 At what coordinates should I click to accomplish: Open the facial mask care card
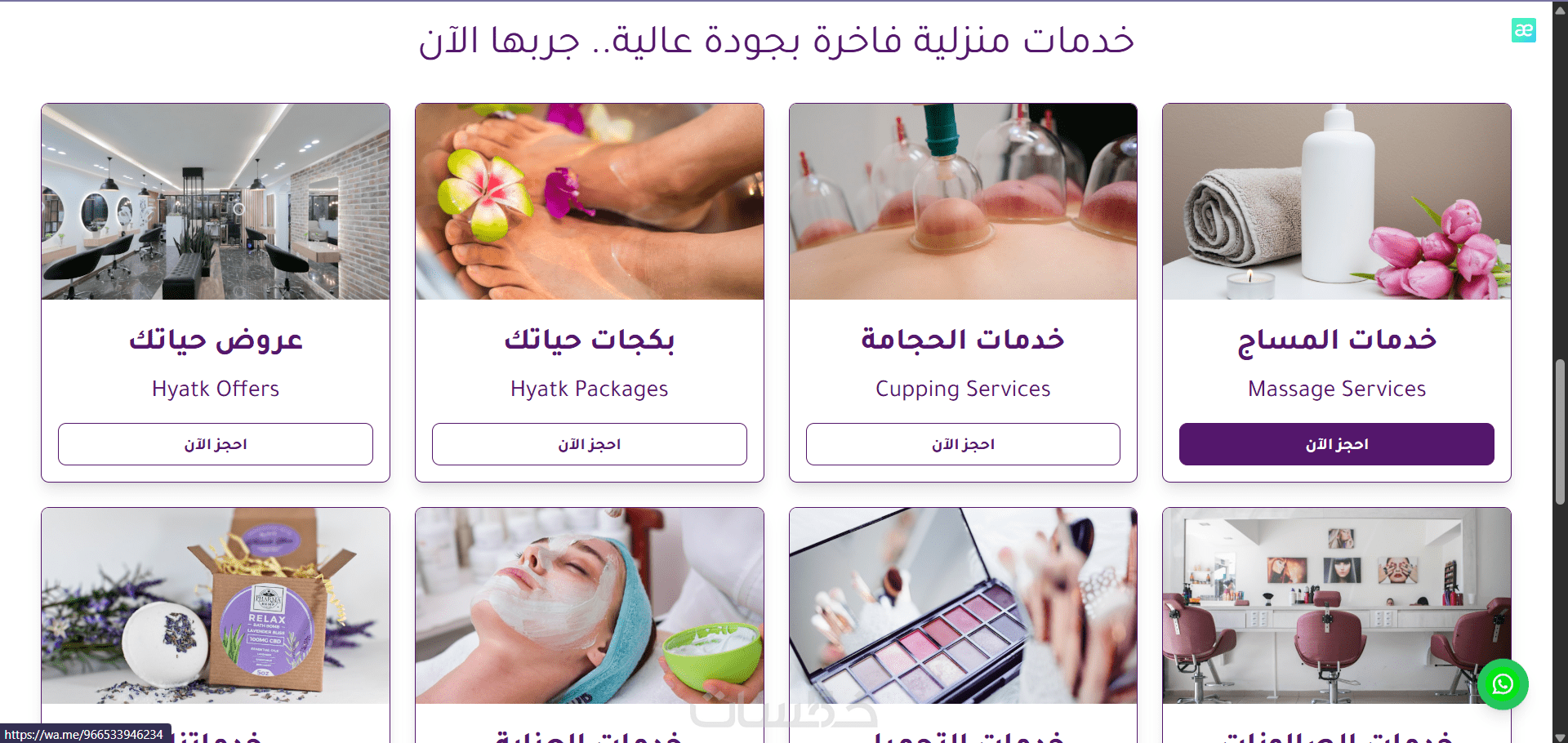click(589, 606)
